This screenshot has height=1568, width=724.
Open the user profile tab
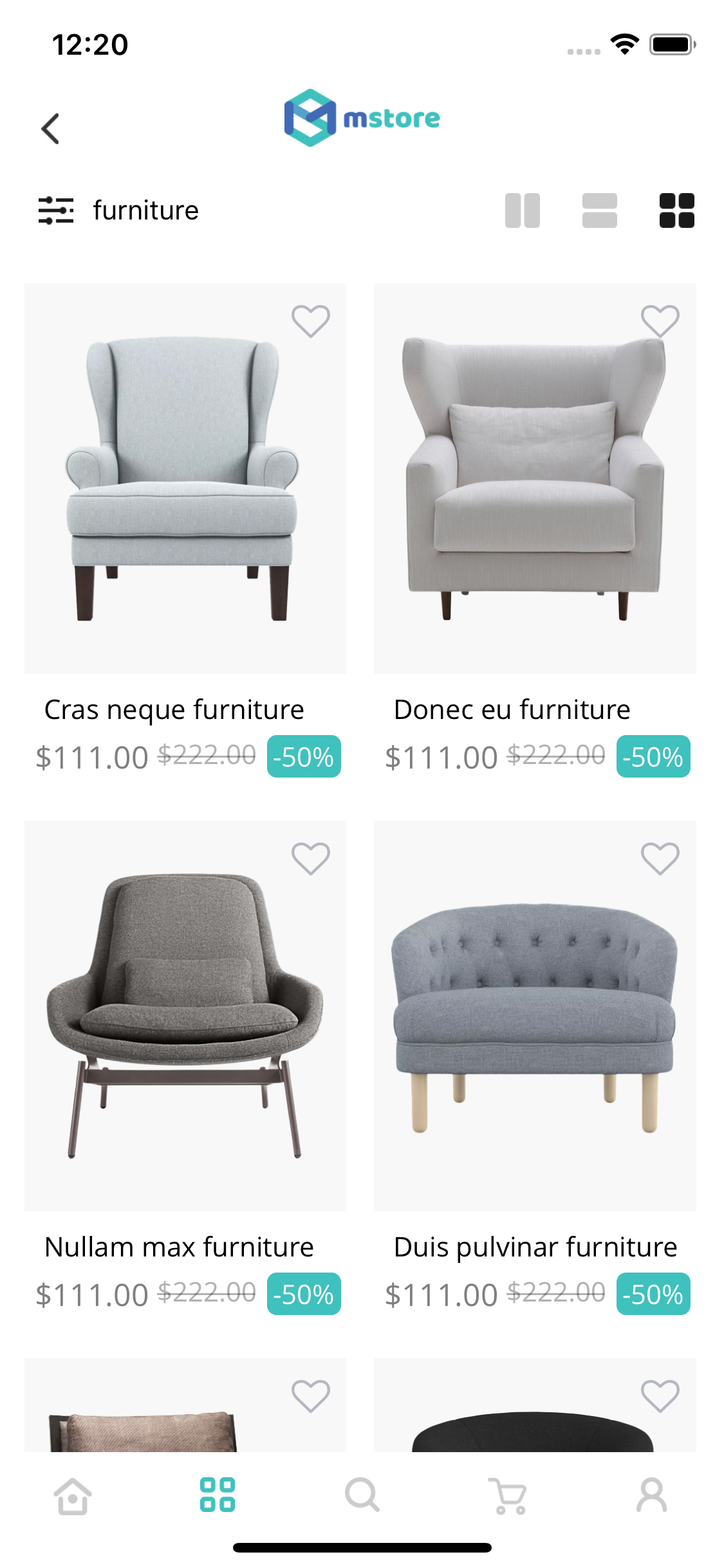pyautogui.click(x=651, y=1495)
